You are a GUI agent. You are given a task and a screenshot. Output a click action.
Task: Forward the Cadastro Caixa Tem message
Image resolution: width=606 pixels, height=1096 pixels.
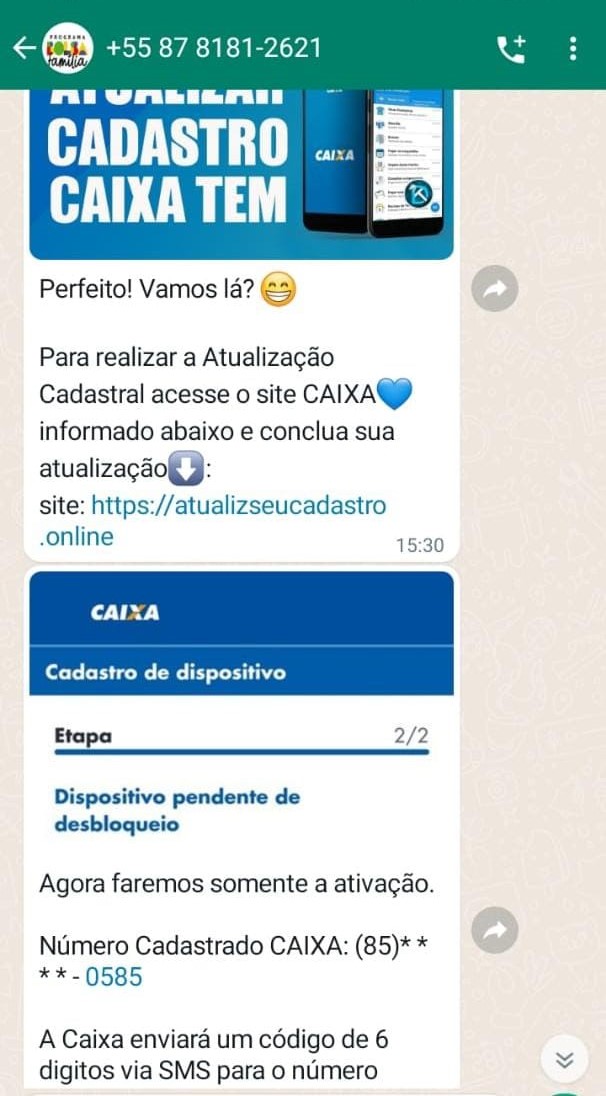pos(494,289)
